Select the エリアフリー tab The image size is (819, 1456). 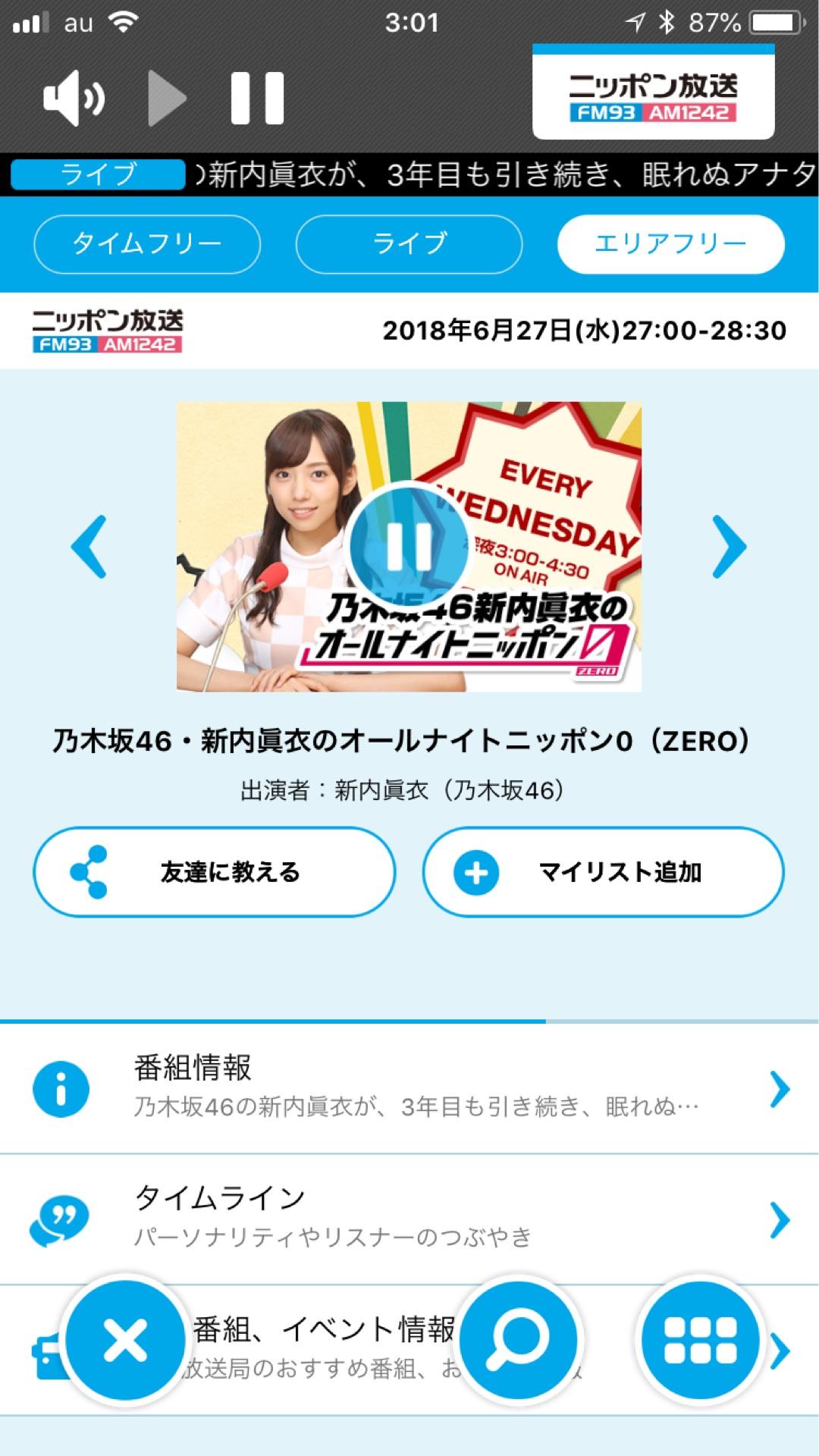click(x=670, y=244)
